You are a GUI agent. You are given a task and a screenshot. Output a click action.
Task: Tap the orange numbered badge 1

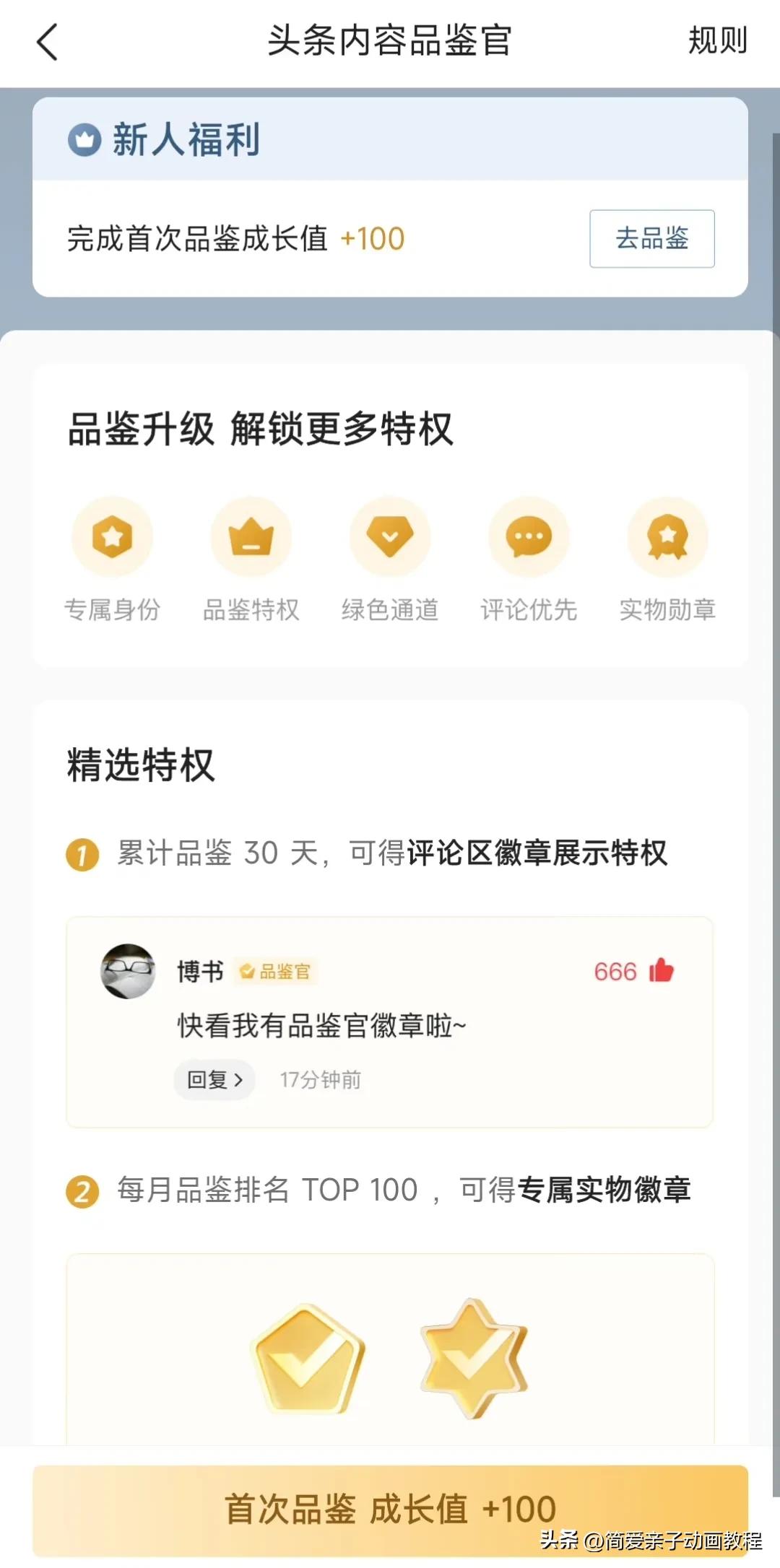tap(82, 853)
